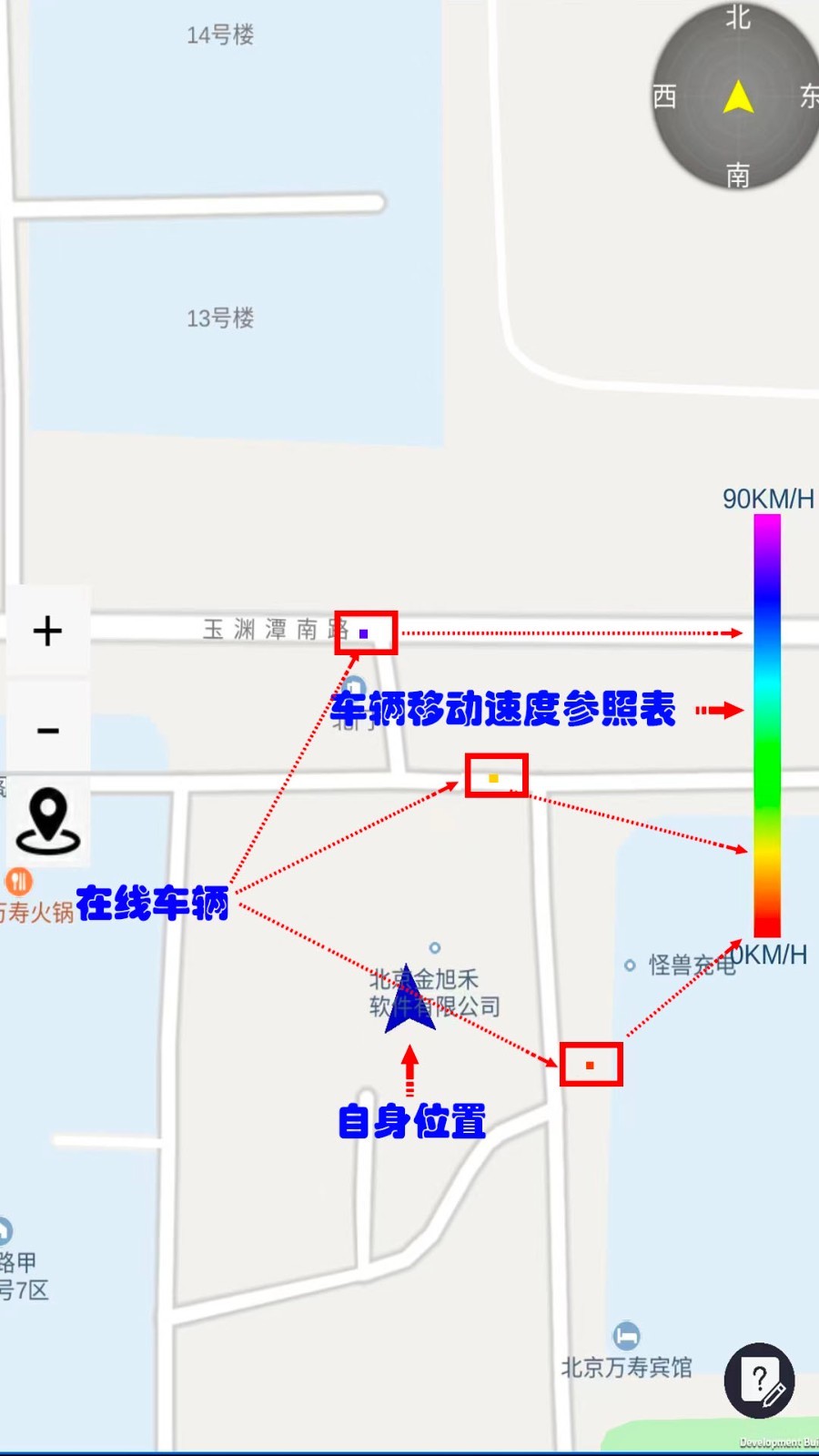Tap the compass to reset orientation

737,96
